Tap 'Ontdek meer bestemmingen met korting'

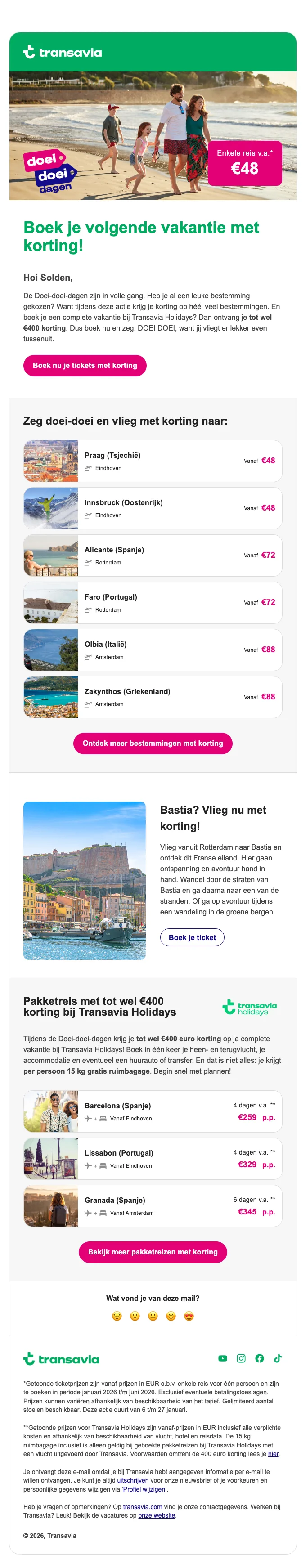tap(153, 743)
